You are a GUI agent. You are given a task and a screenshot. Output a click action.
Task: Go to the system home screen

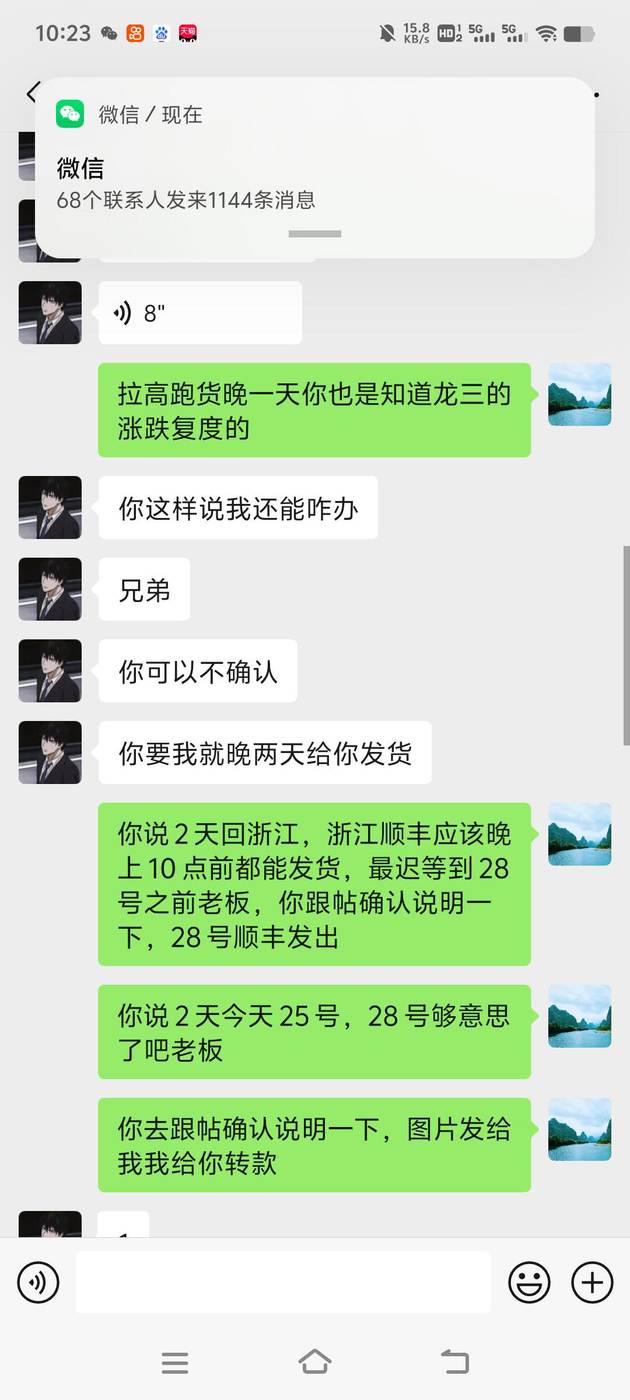[x=315, y=1361]
